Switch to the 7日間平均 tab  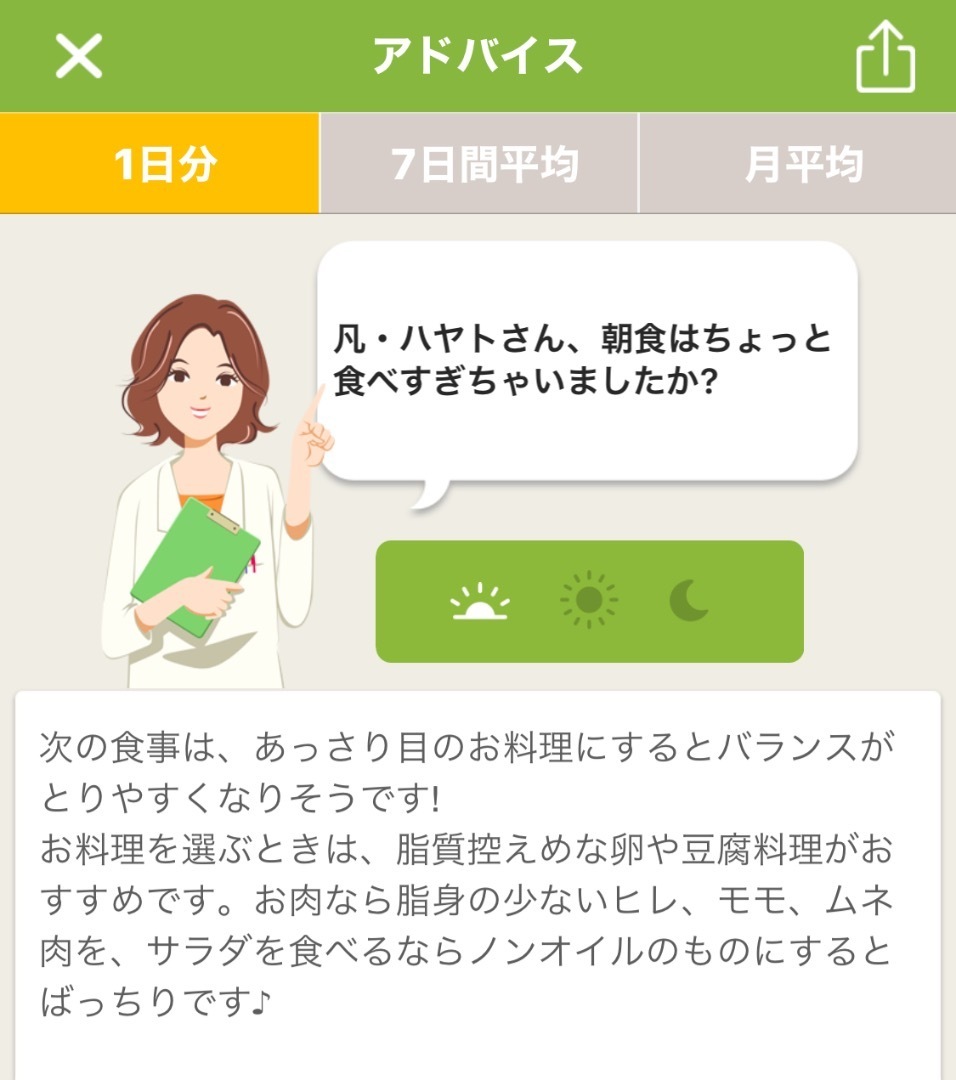(x=479, y=164)
